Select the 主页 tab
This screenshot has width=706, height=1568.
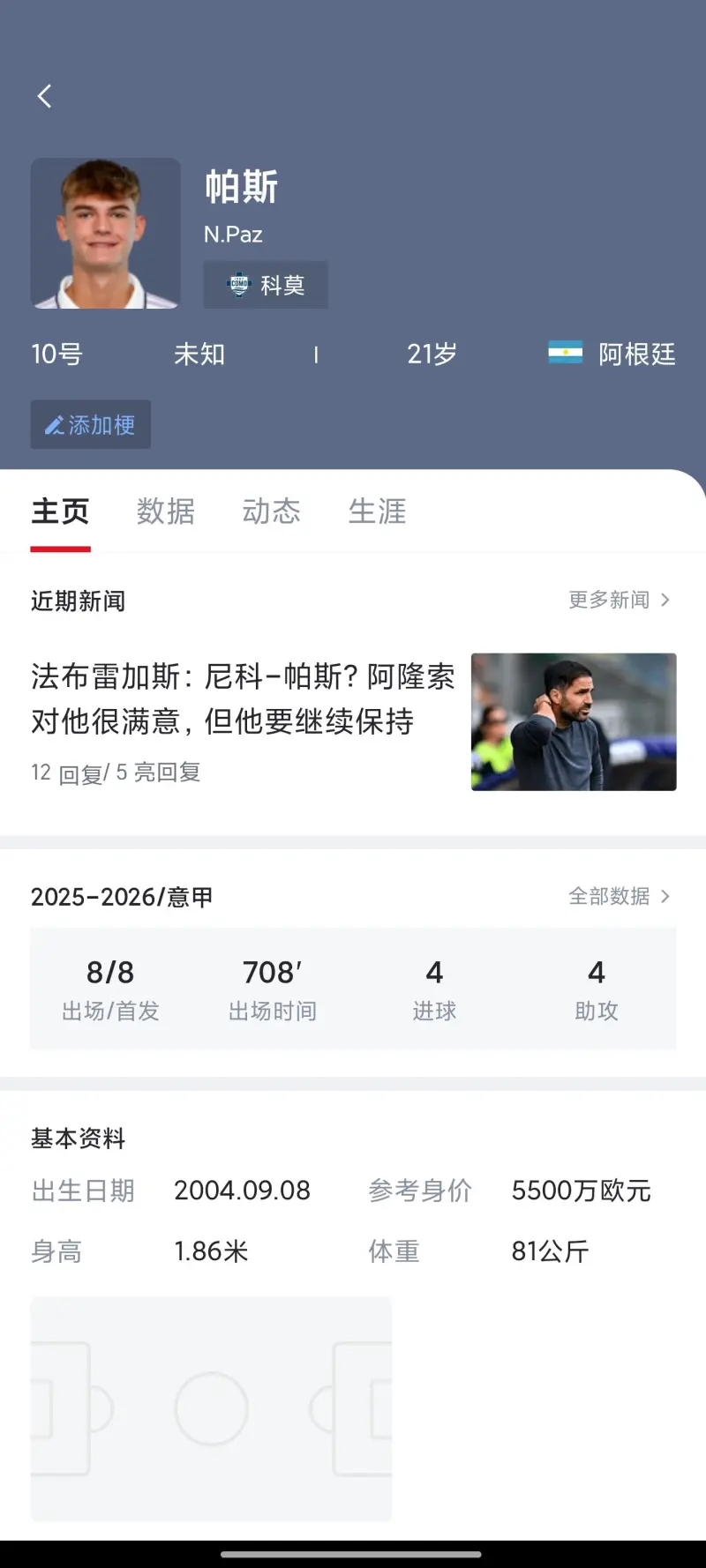click(60, 511)
